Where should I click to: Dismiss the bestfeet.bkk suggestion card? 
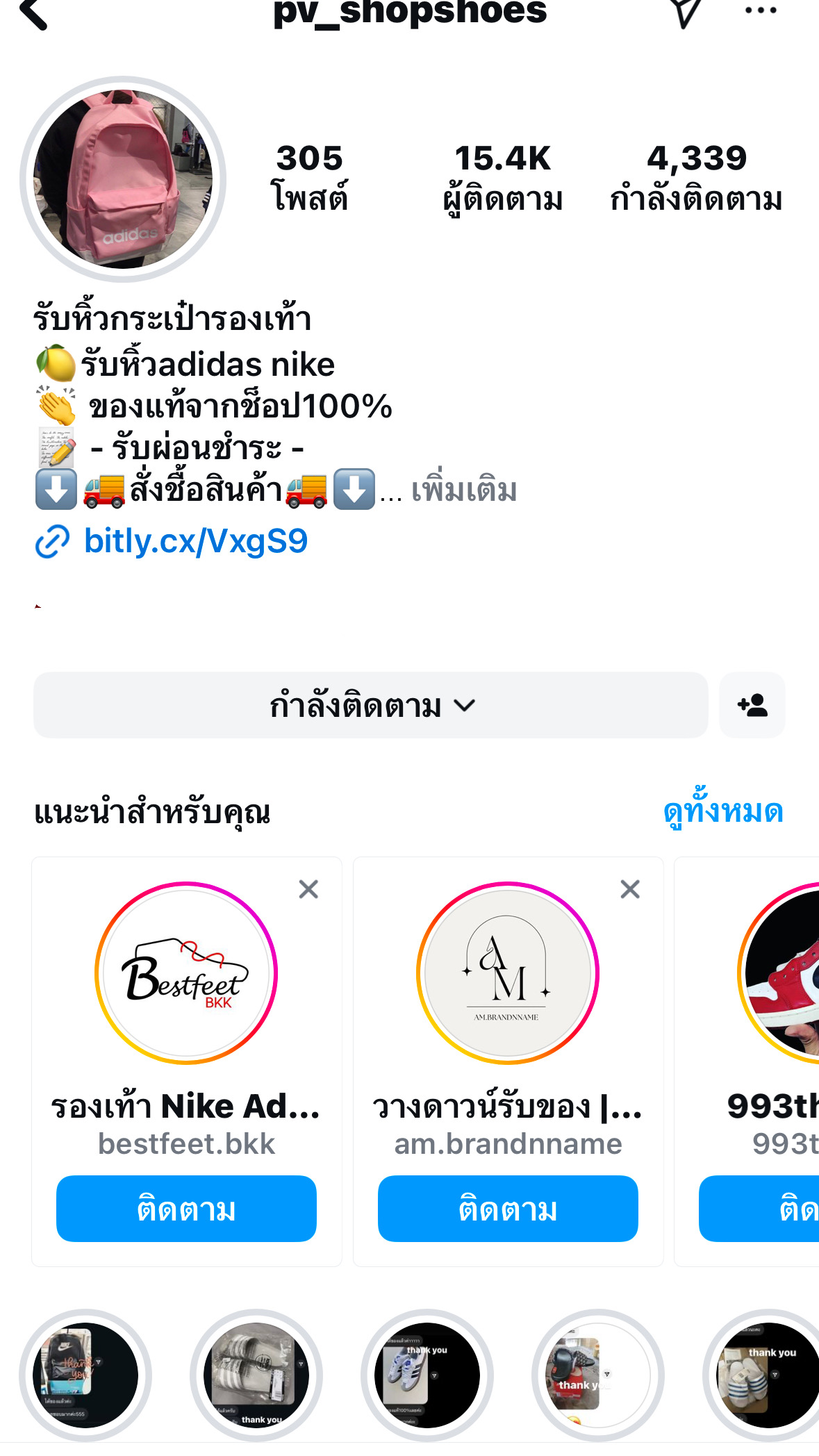click(x=308, y=889)
